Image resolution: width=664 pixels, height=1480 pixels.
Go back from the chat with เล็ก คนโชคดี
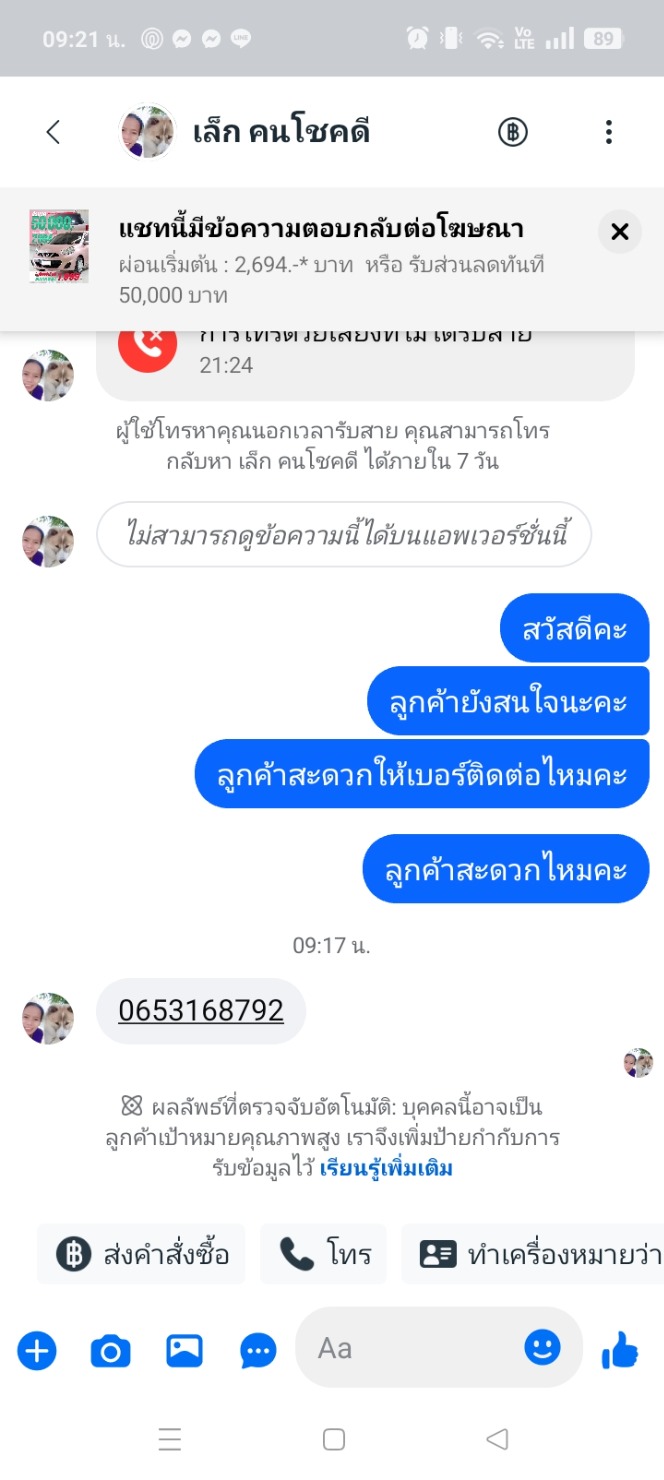[x=54, y=132]
